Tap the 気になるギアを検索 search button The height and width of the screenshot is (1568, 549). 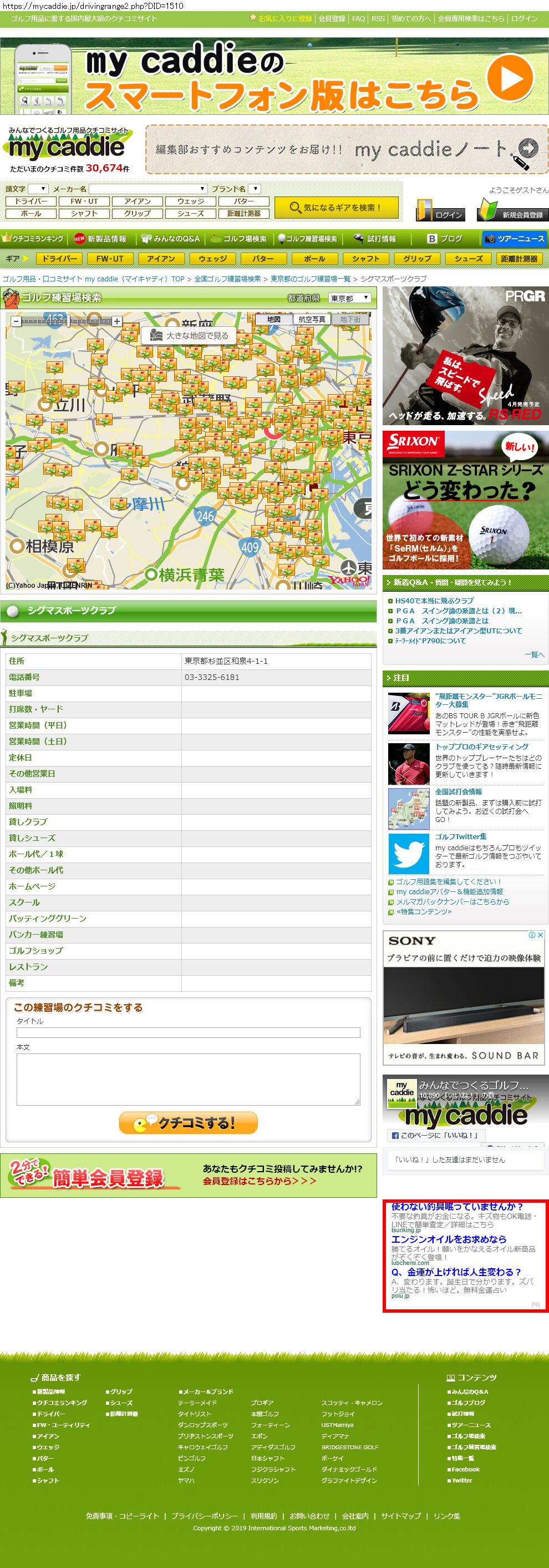[x=336, y=208]
